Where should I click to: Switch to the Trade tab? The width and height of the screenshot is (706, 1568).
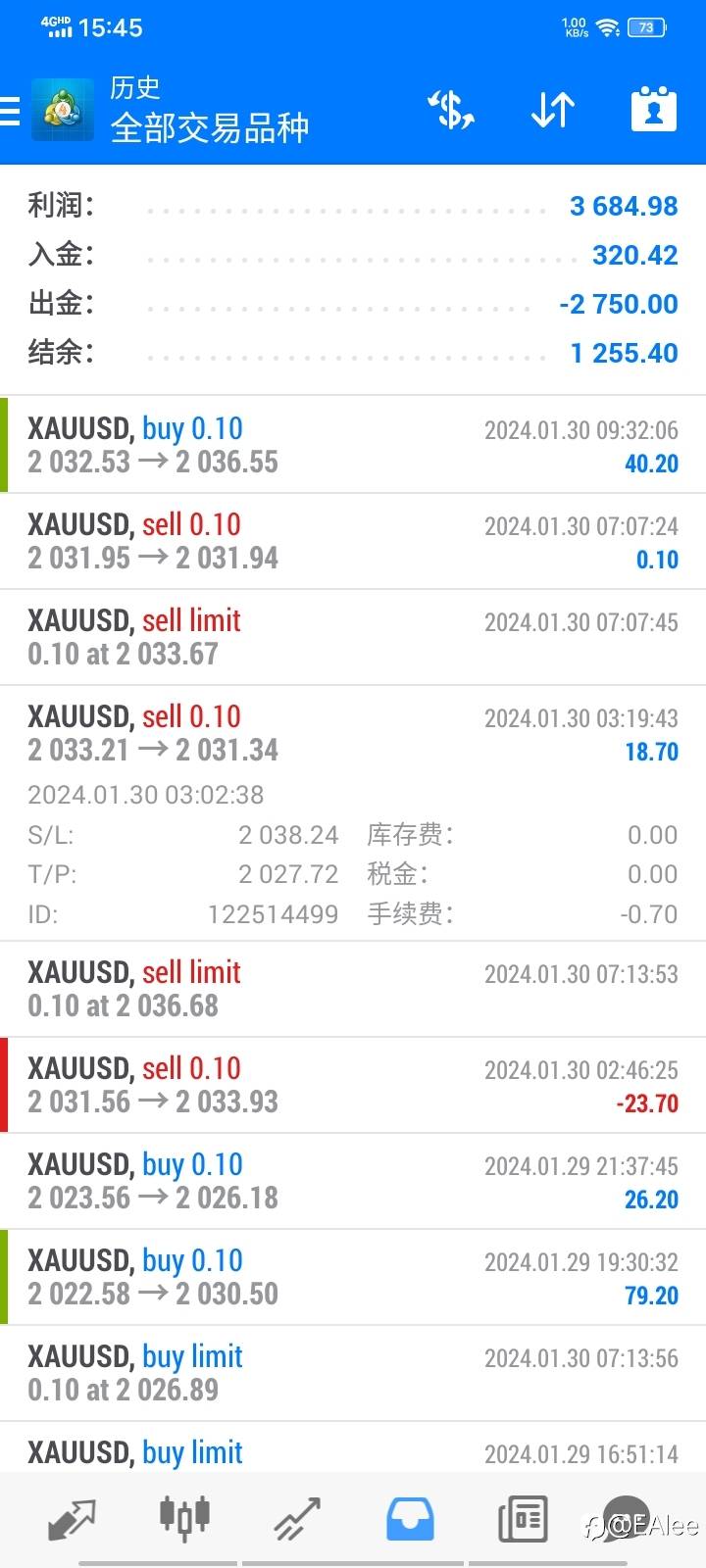point(297,1519)
